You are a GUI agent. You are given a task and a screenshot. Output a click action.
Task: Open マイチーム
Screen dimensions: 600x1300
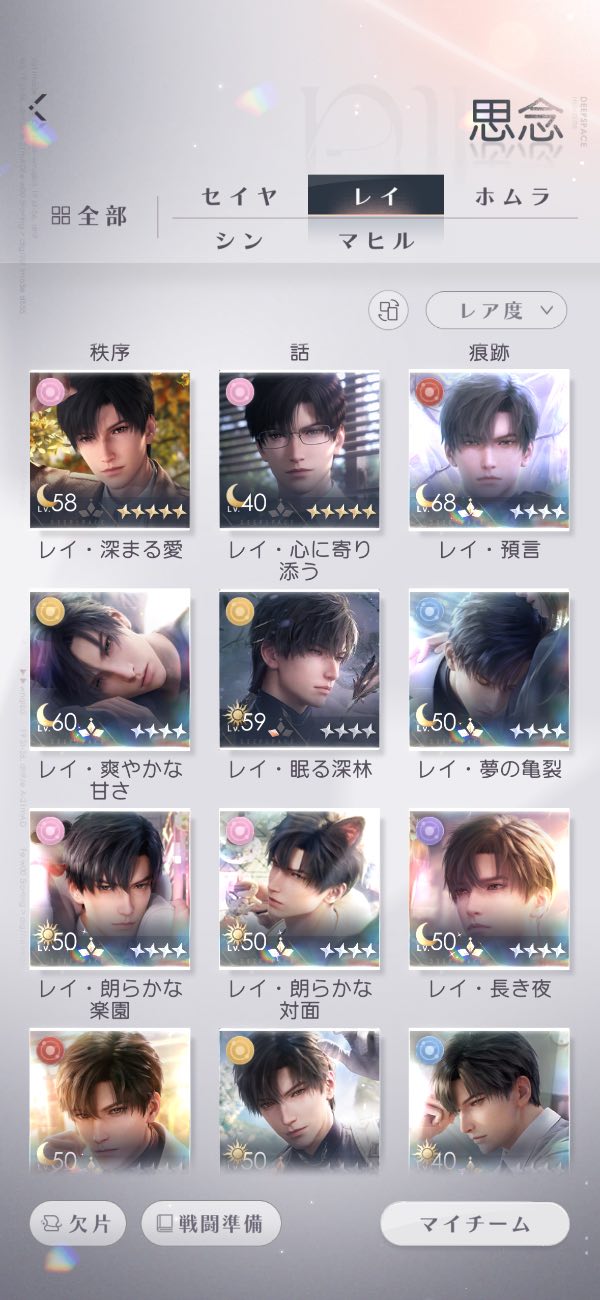point(474,1224)
